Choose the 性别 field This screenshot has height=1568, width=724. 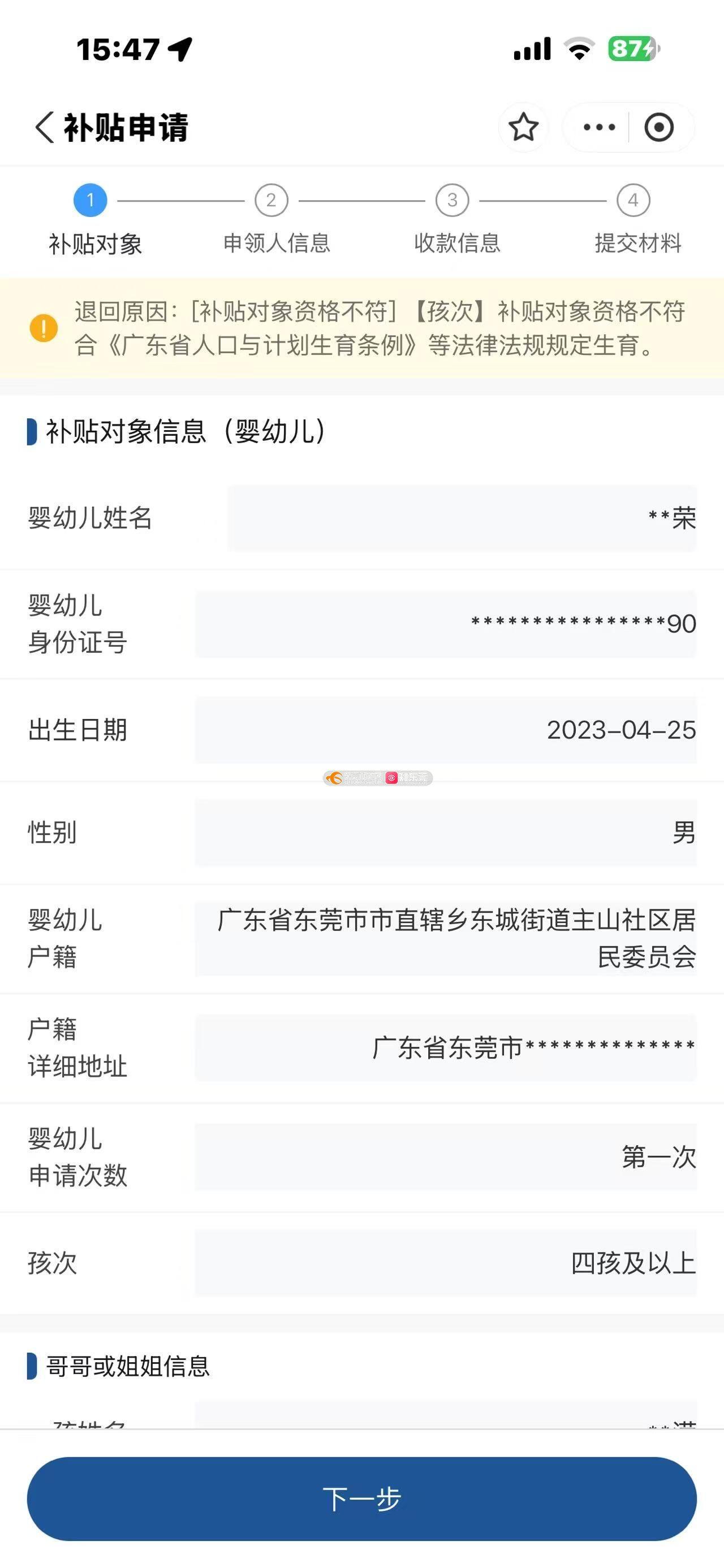pos(446,833)
